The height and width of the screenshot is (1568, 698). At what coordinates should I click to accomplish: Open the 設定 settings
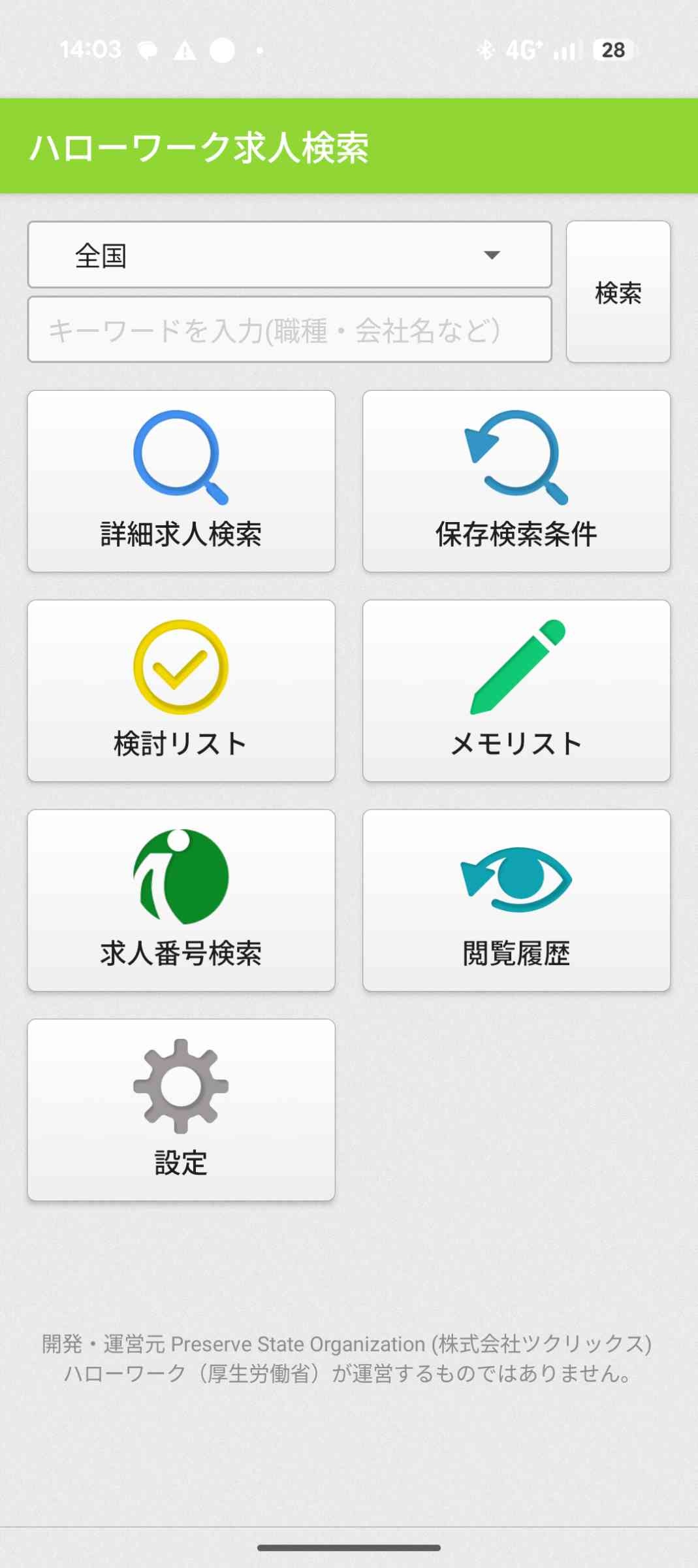(x=181, y=1110)
